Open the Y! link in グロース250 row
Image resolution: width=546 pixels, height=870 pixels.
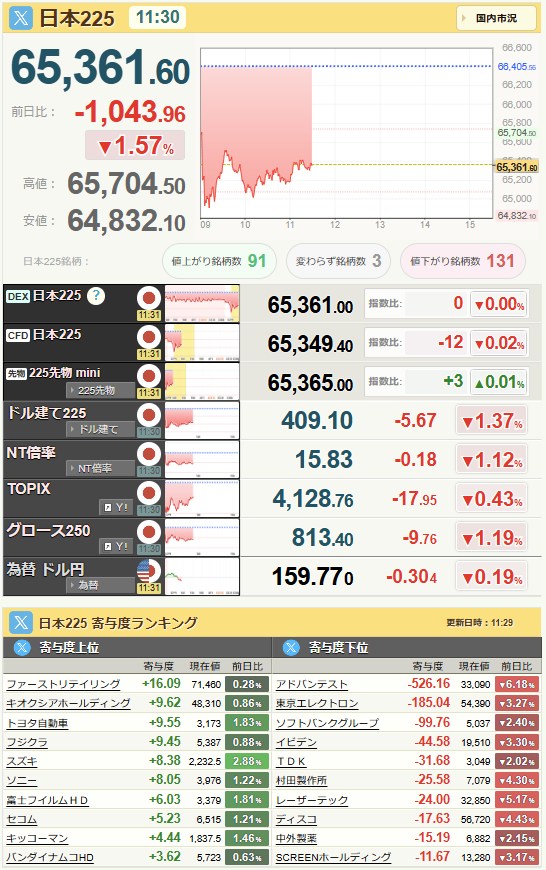[116, 546]
